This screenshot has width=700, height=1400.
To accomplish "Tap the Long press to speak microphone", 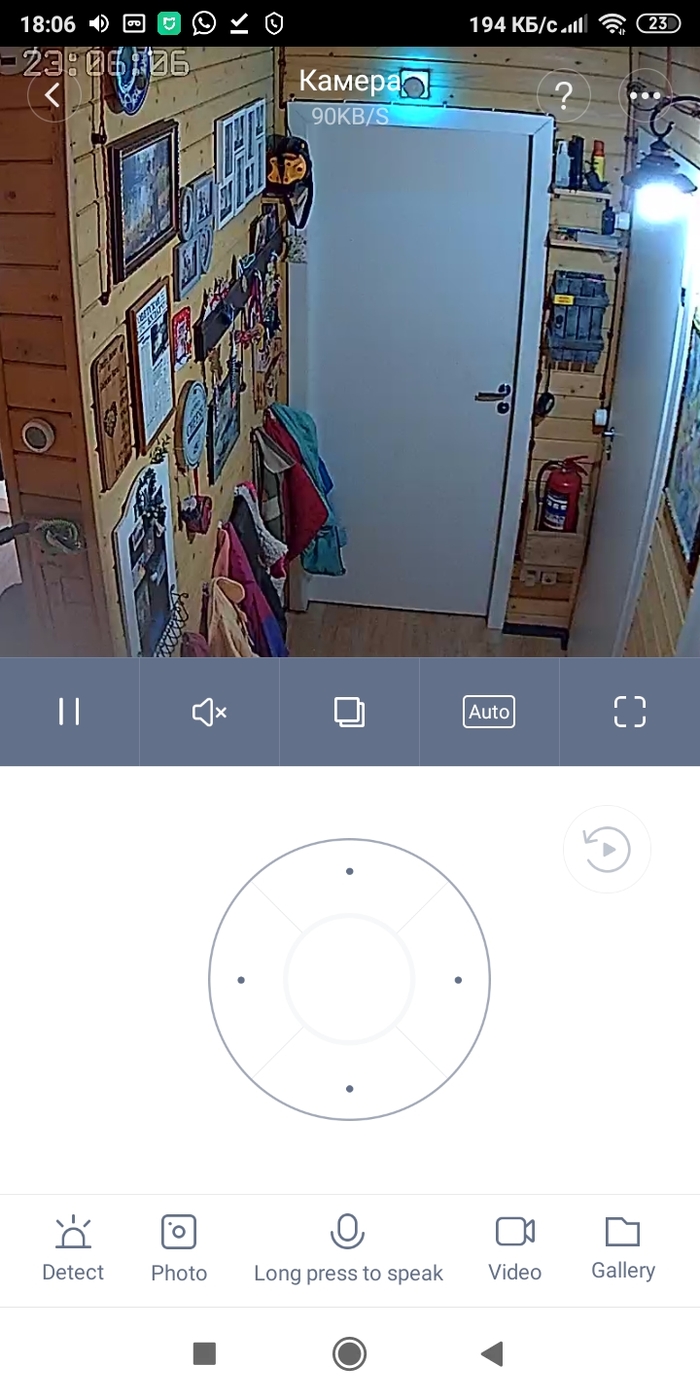I will click(347, 1248).
